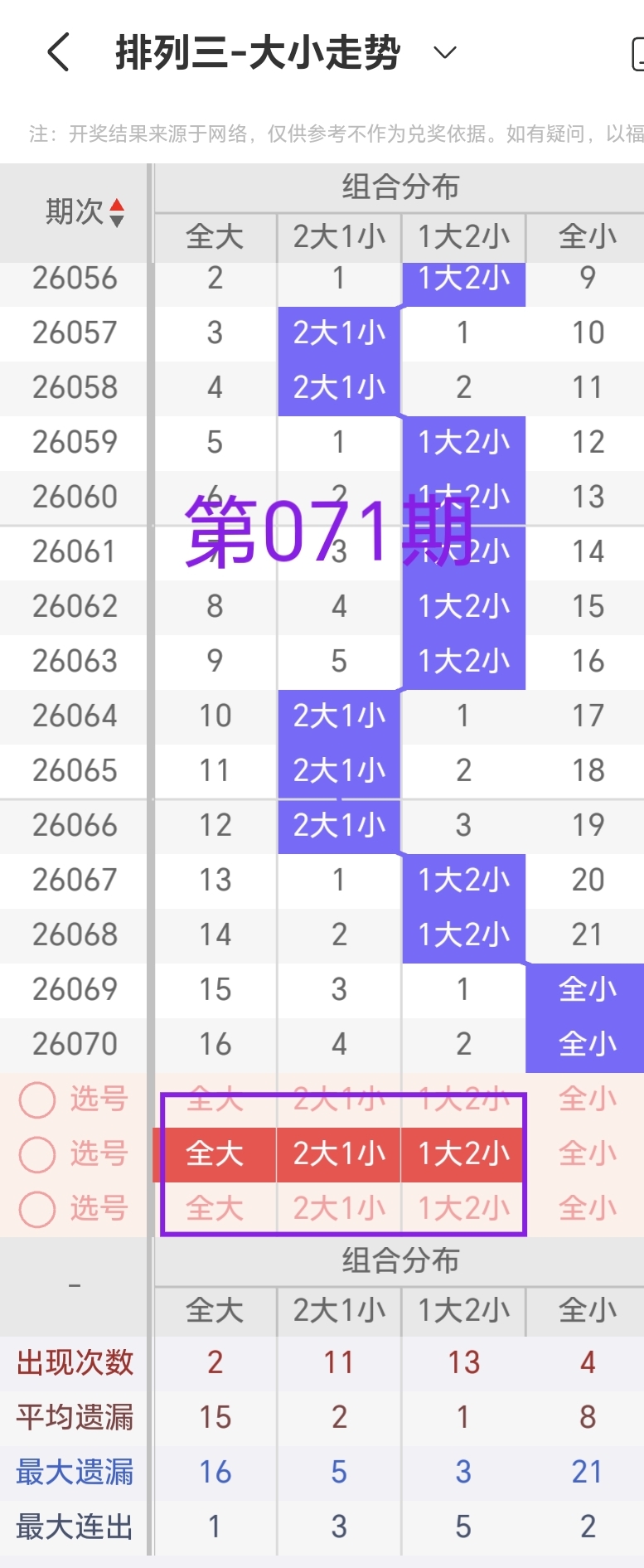Image resolution: width=644 pixels, height=1568 pixels.
Task: Tap the 出现次数 row label
Action: [x=73, y=1362]
